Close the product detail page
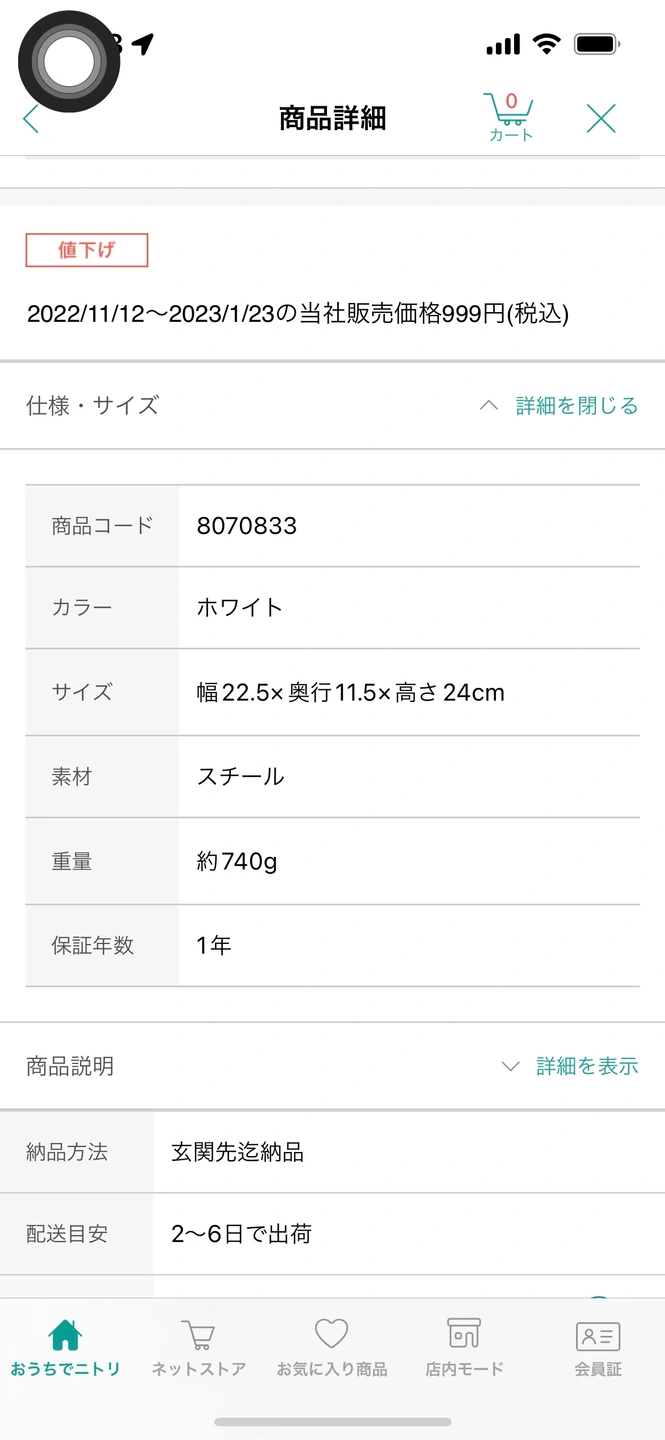The height and width of the screenshot is (1440, 665). click(x=601, y=119)
